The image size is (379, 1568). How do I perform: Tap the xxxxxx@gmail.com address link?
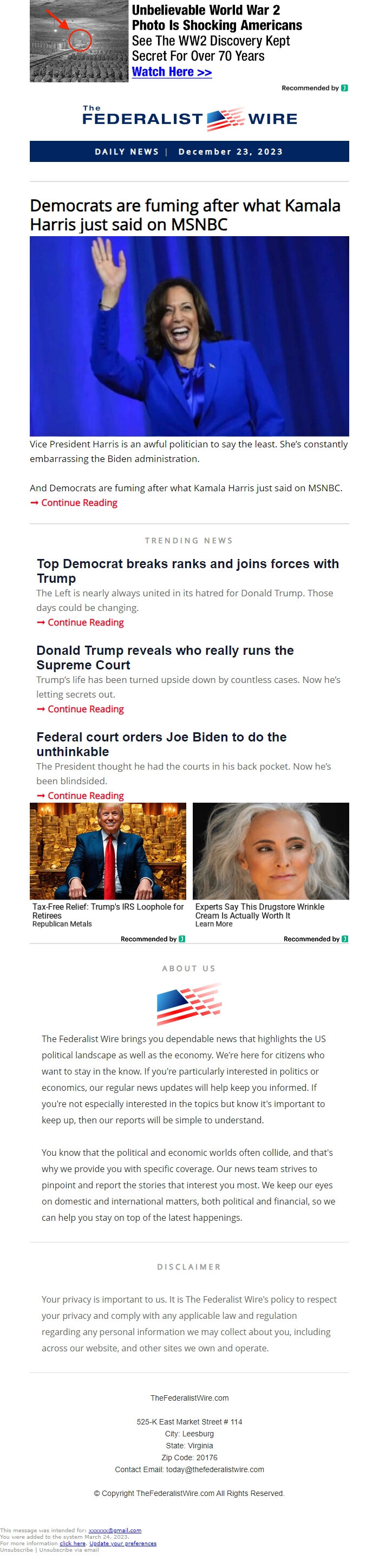coord(115,1530)
